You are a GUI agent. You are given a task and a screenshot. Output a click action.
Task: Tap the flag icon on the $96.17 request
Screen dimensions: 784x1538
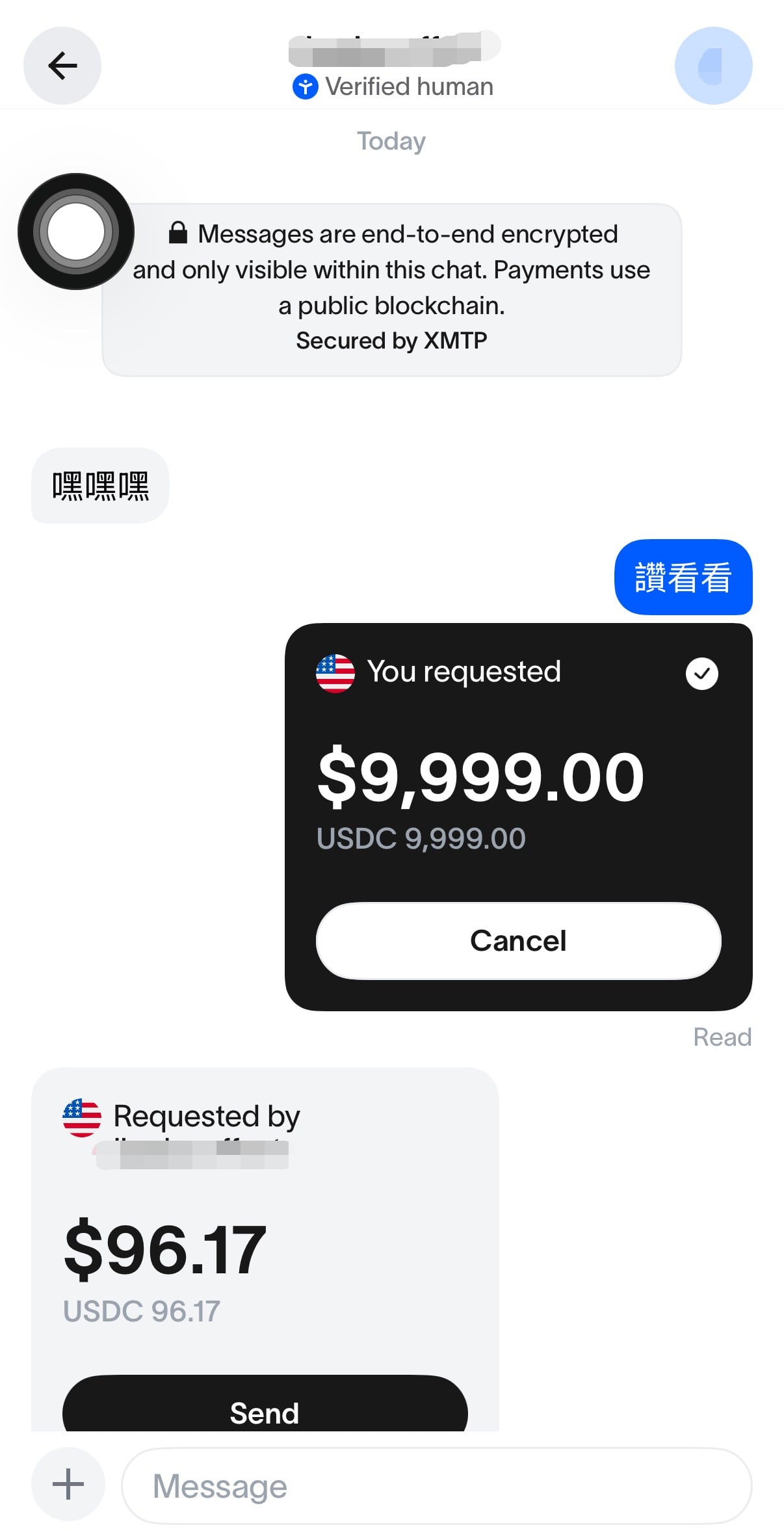click(x=81, y=1117)
